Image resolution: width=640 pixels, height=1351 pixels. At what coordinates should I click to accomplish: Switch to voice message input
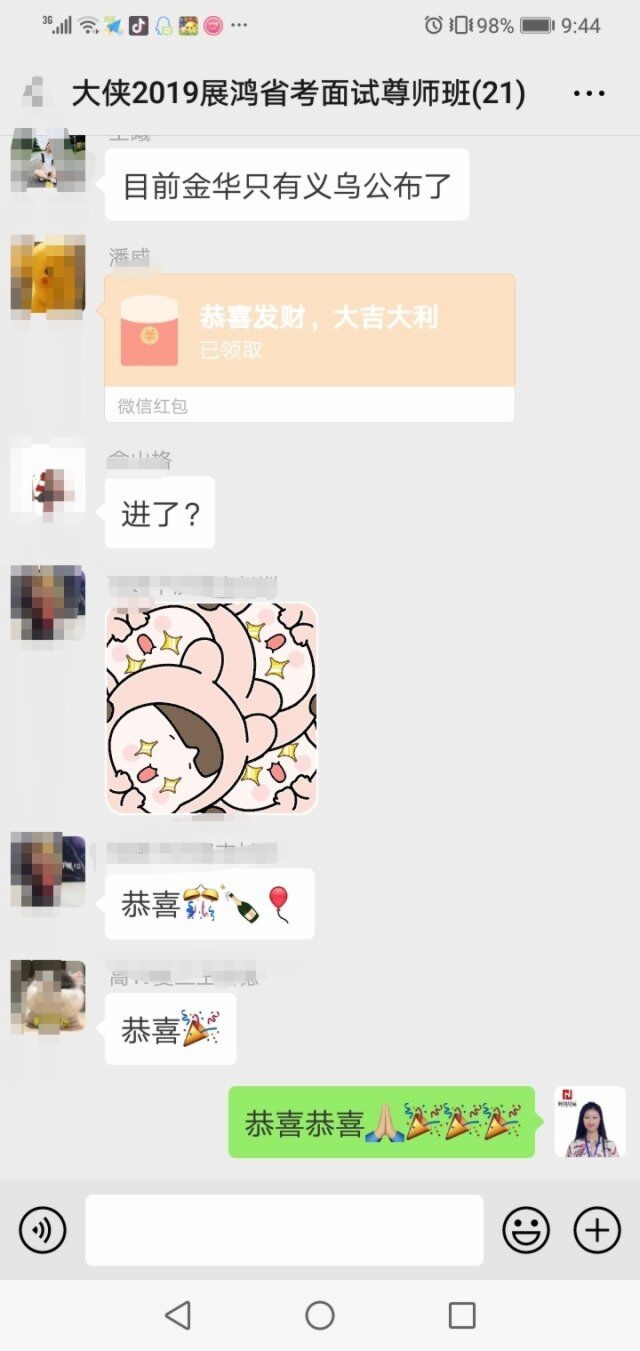coord(42,1230)
